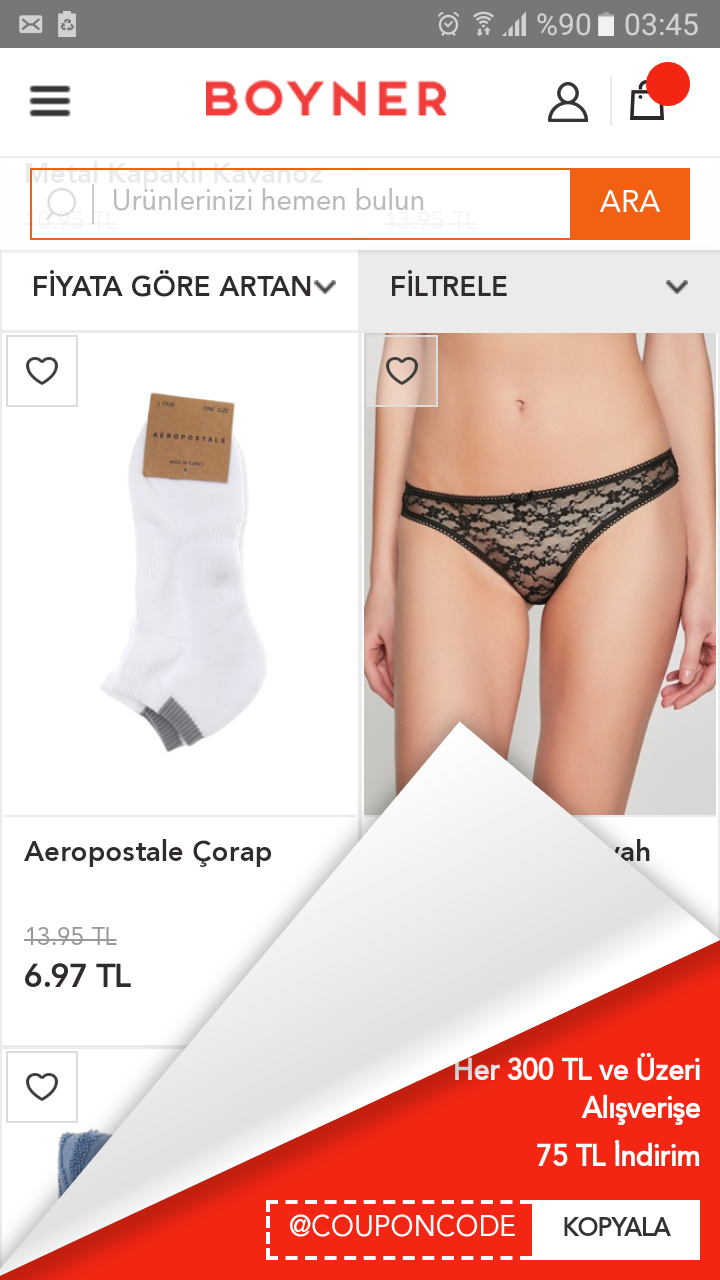Favorite the blue product in the third card

[x=42, y=1087]
